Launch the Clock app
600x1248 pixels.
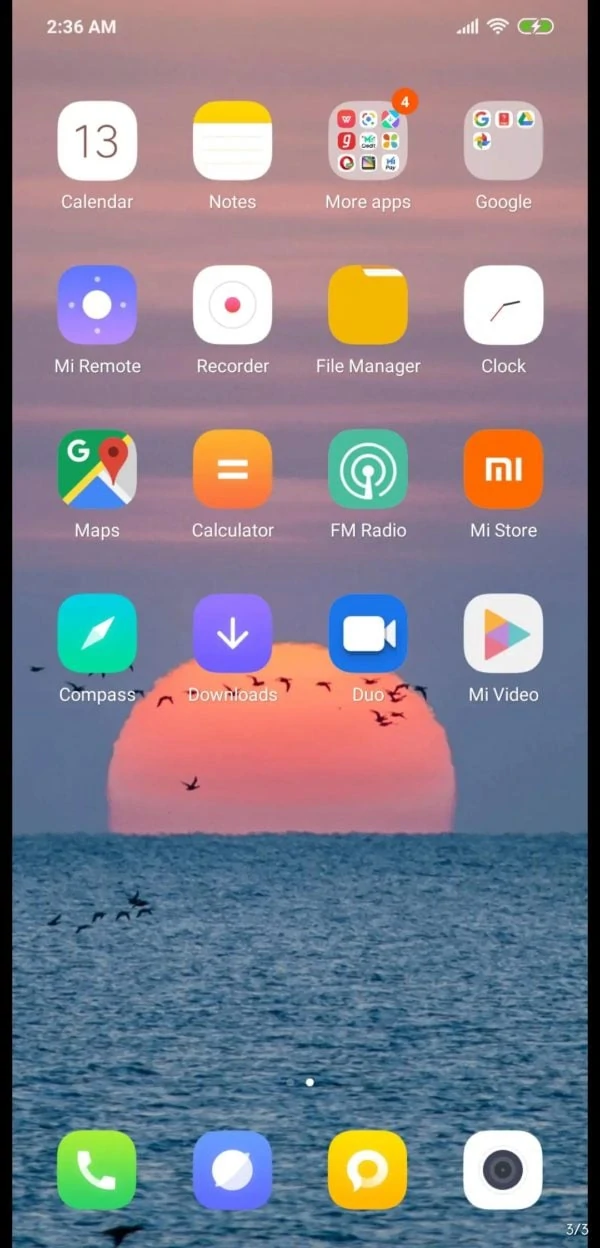tap(503, 305)
